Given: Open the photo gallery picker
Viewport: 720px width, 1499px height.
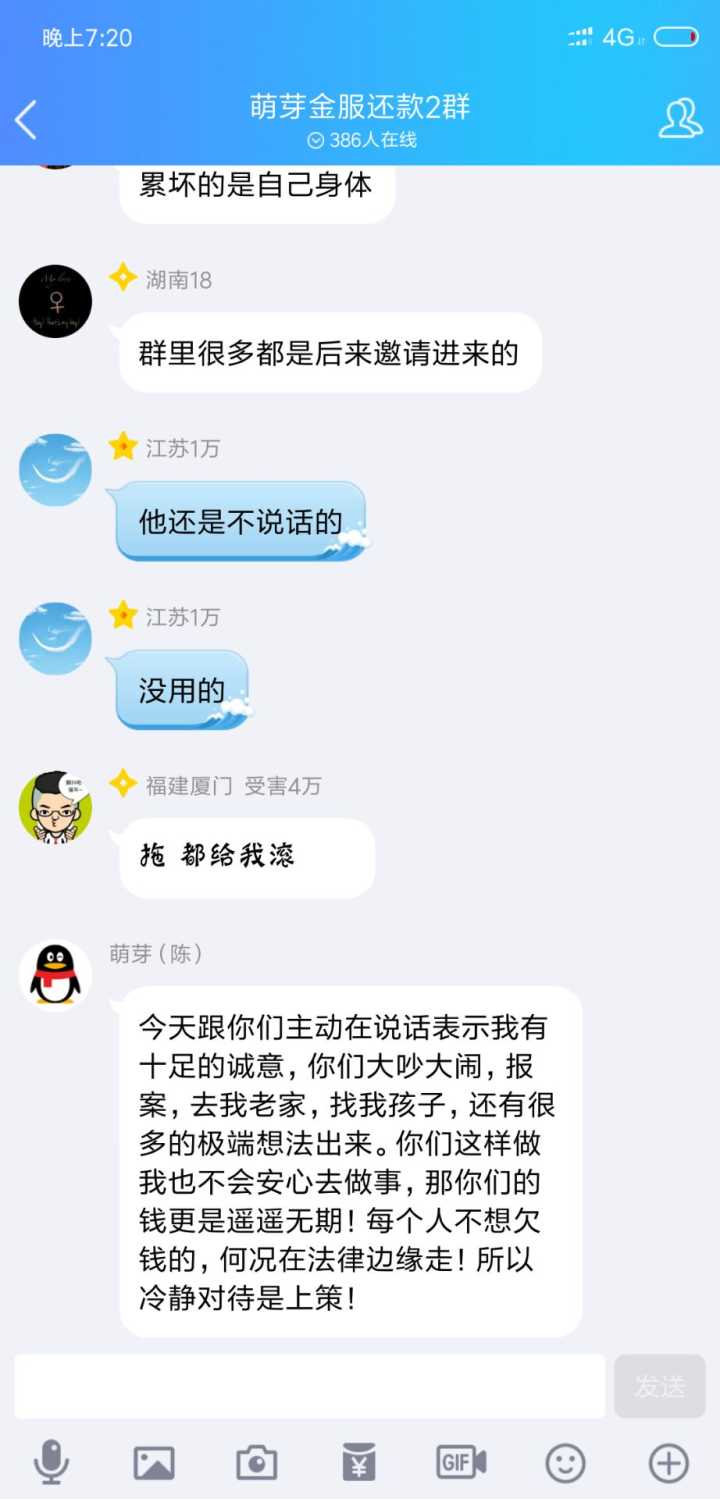Looking at the screenshot, I should point(154,1464).
